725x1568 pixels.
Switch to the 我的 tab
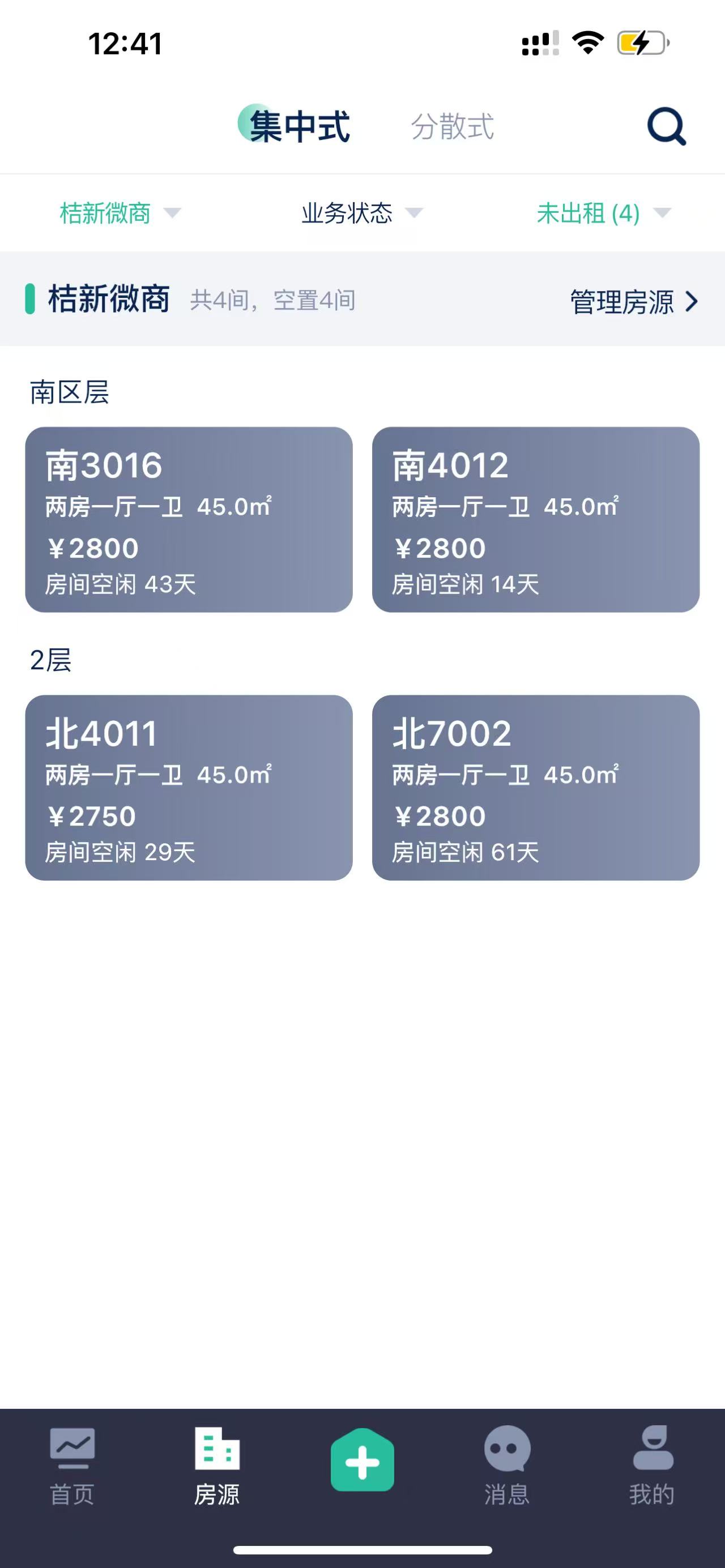click(652, 1468)
